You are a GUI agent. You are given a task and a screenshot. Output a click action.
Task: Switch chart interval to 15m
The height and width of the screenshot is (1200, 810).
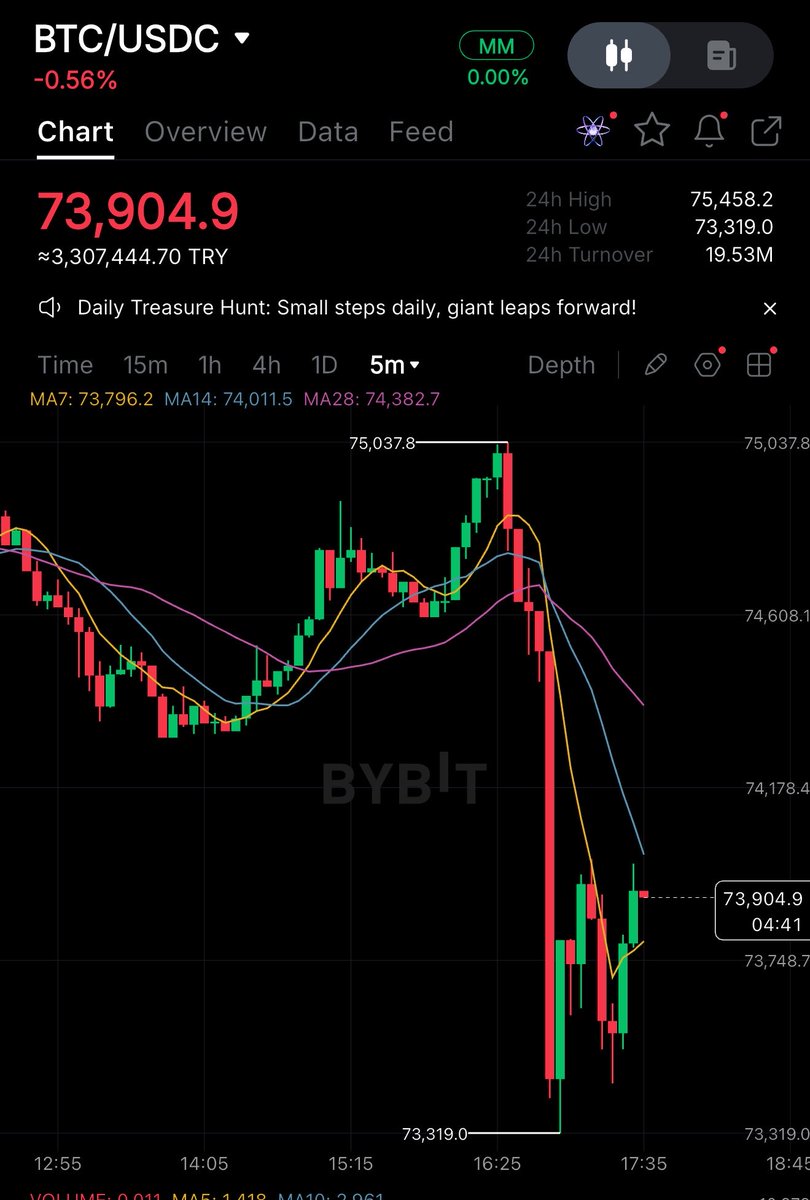click(145, 365)
